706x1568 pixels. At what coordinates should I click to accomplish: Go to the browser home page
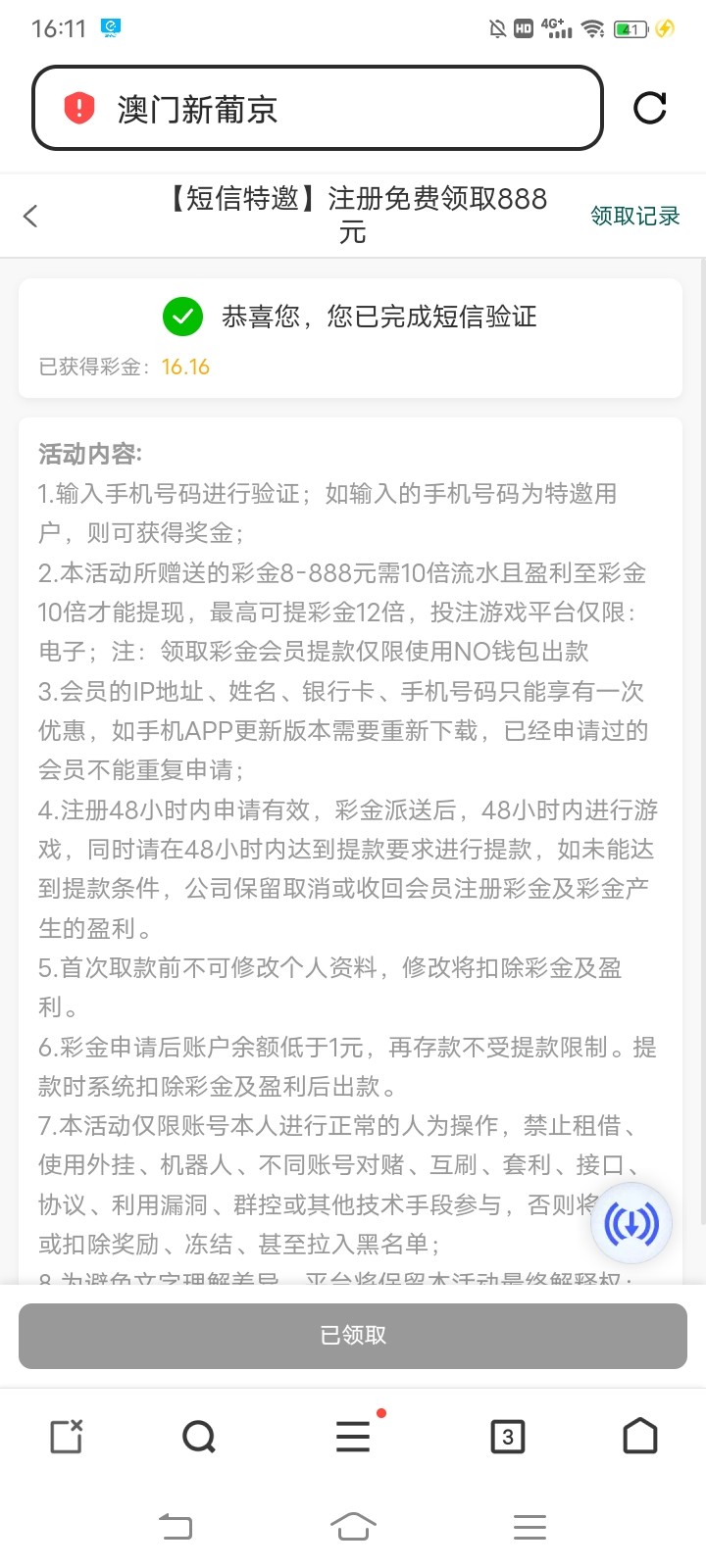(640, 1437)
